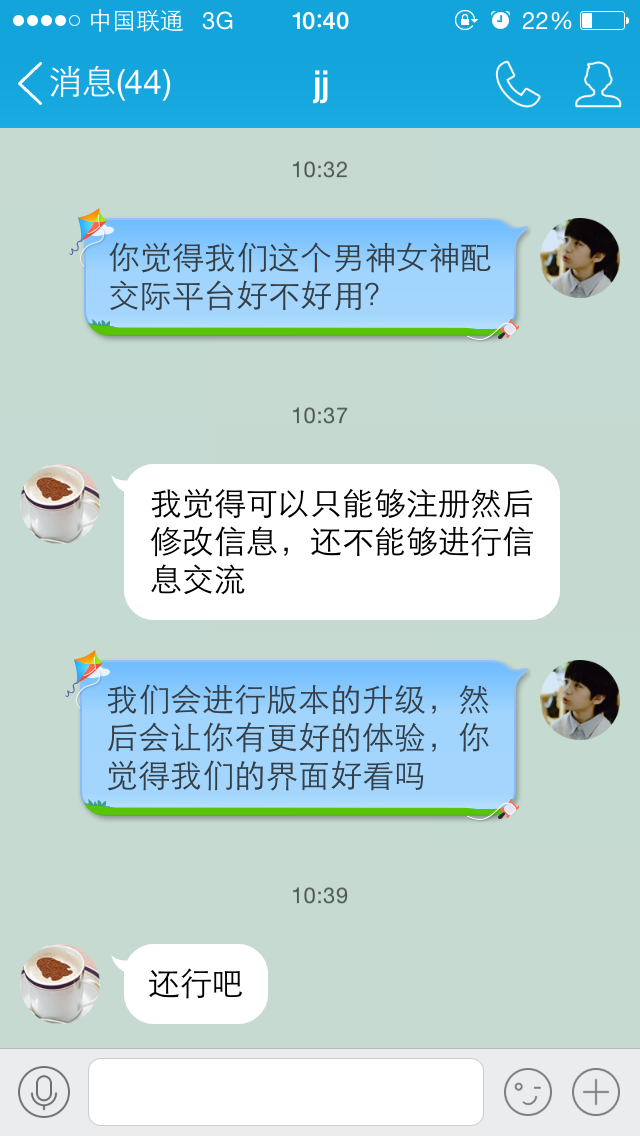Focus the message text field
The image size is (640, 1136).
(286, 1092)
